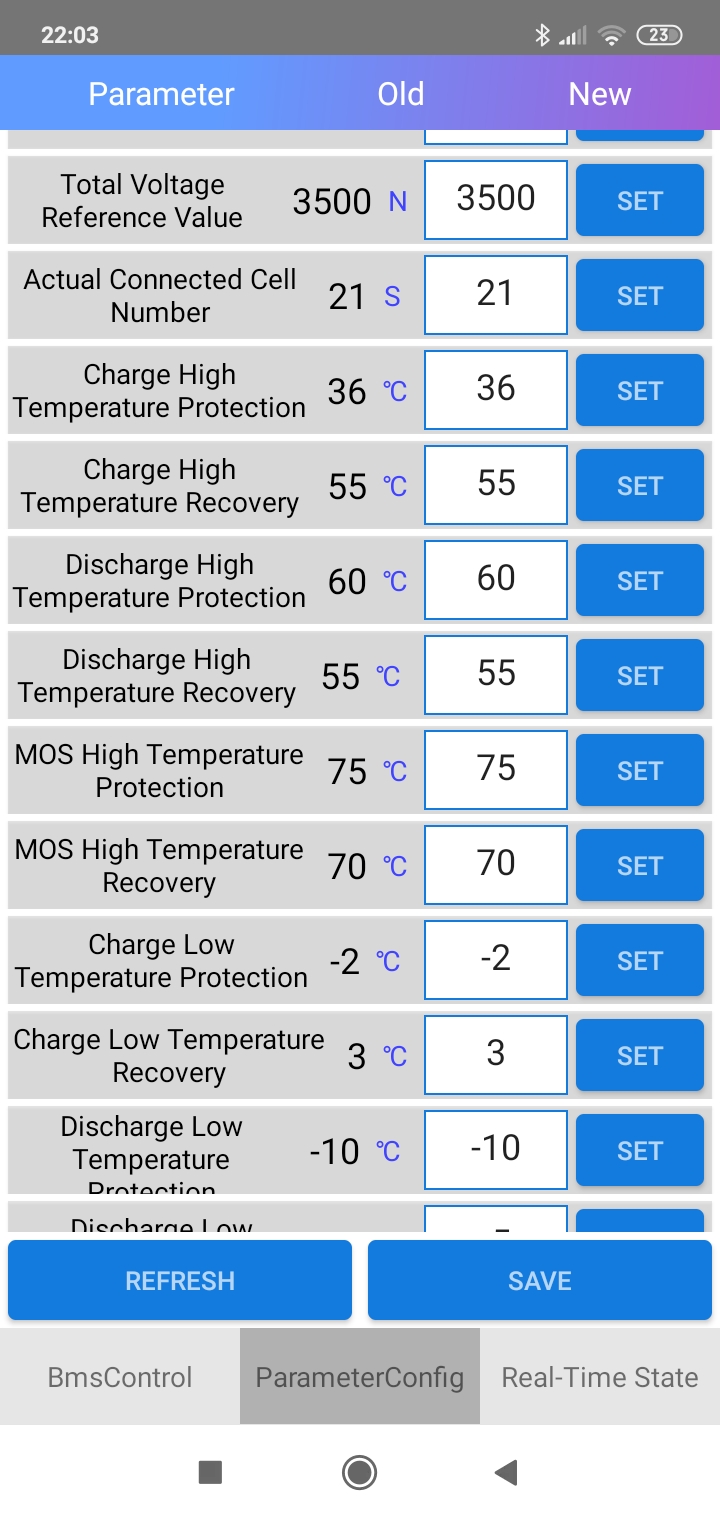Screen dimensions: 720x1520
Task: Tap SET for Total Voltage Reference Value
Action: coord(640,201)
